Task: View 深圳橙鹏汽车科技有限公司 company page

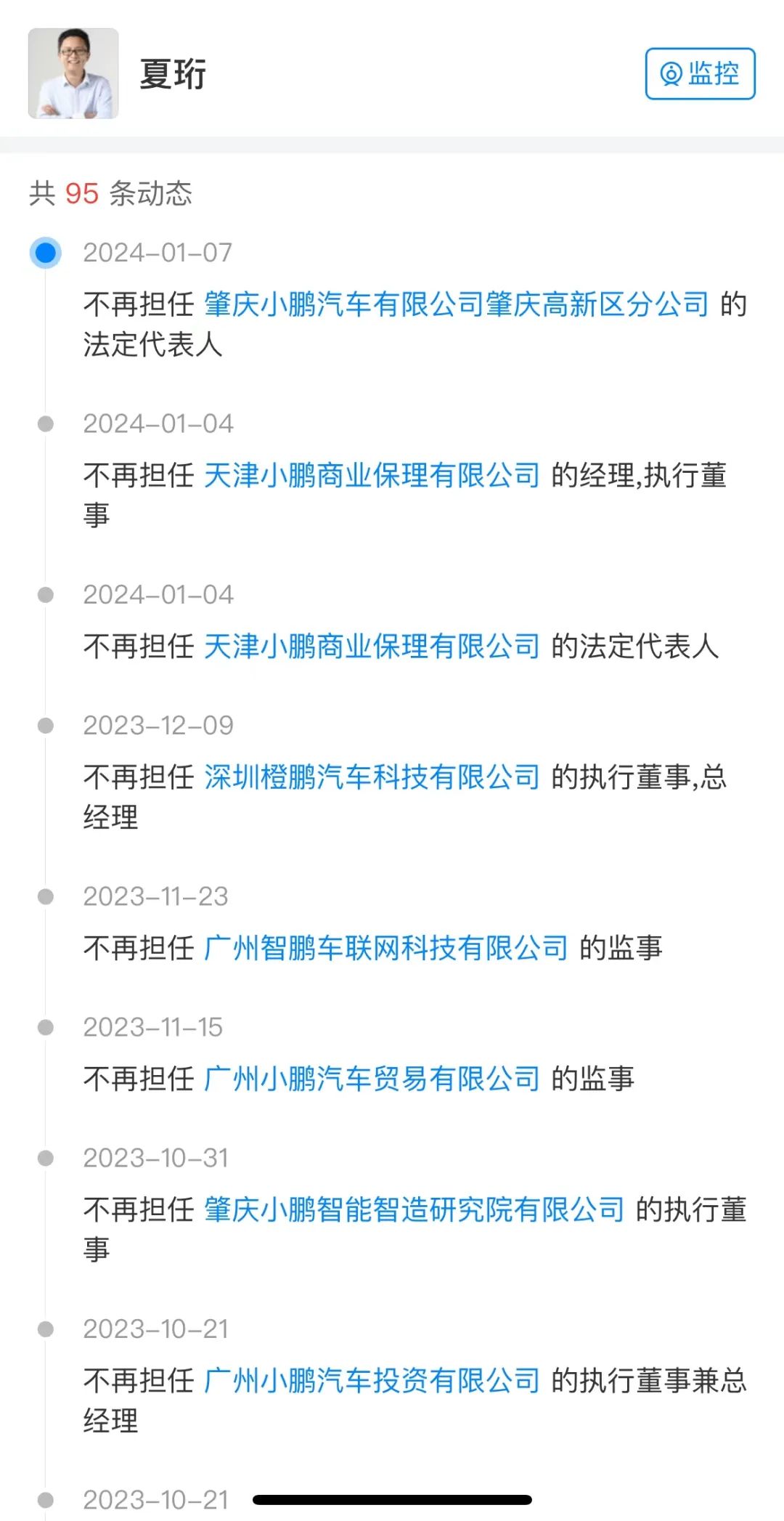Action: click(x=372, y=777)
